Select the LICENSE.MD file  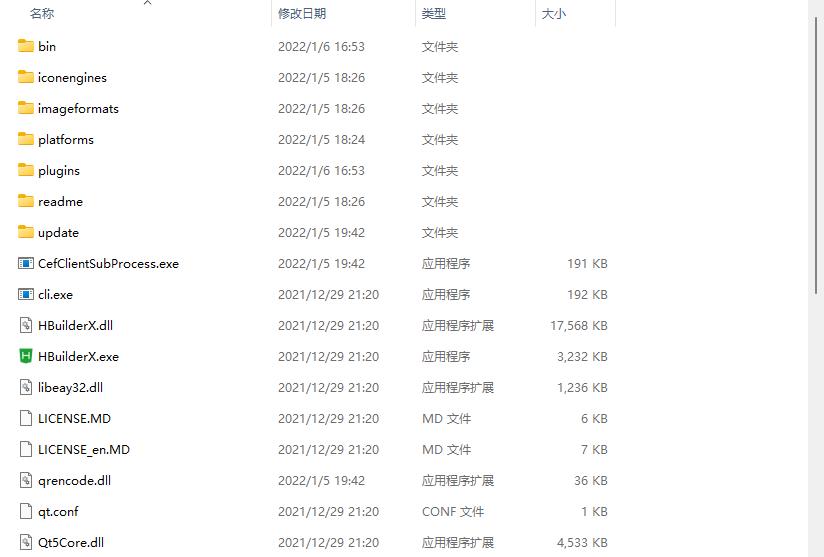(74, 418)
